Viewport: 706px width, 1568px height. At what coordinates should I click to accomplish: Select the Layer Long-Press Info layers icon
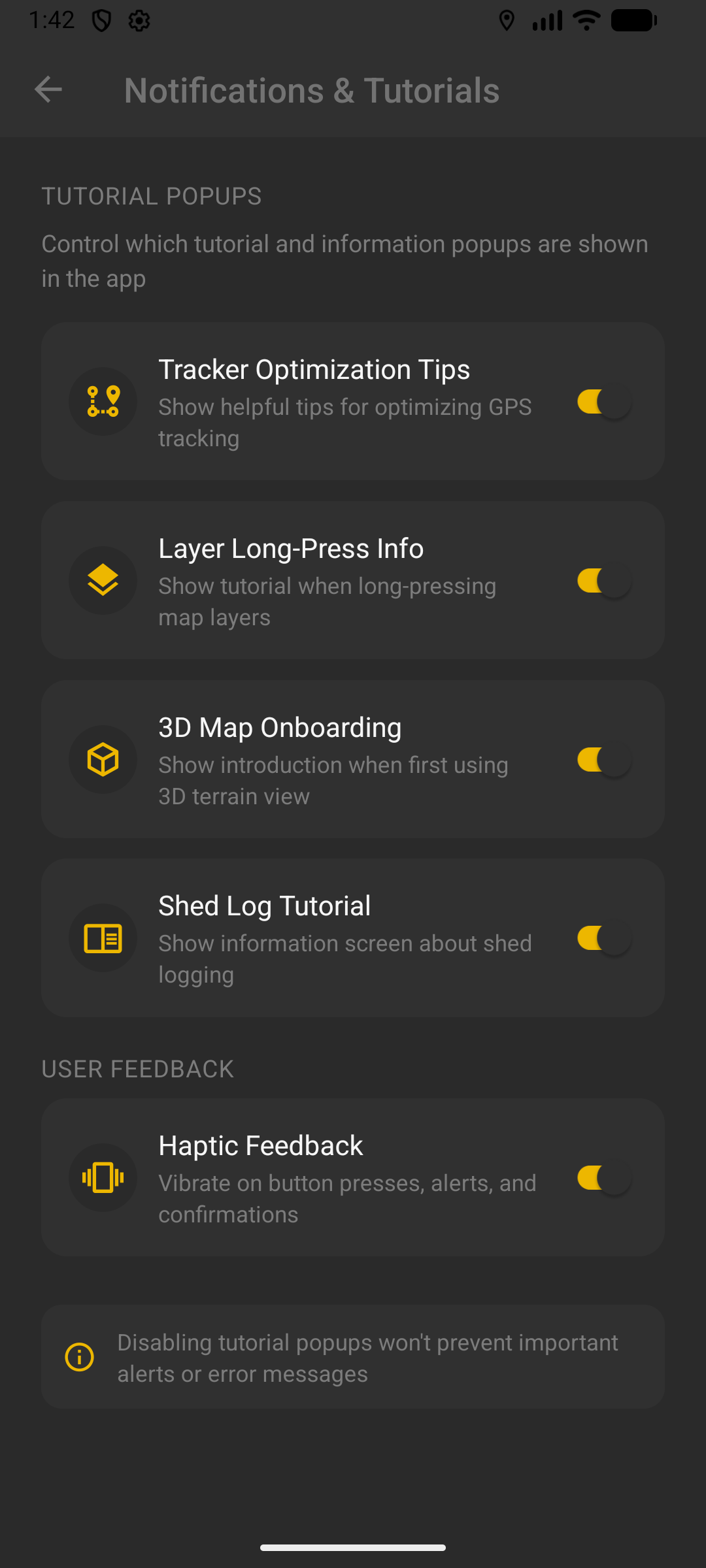point(103,580)
